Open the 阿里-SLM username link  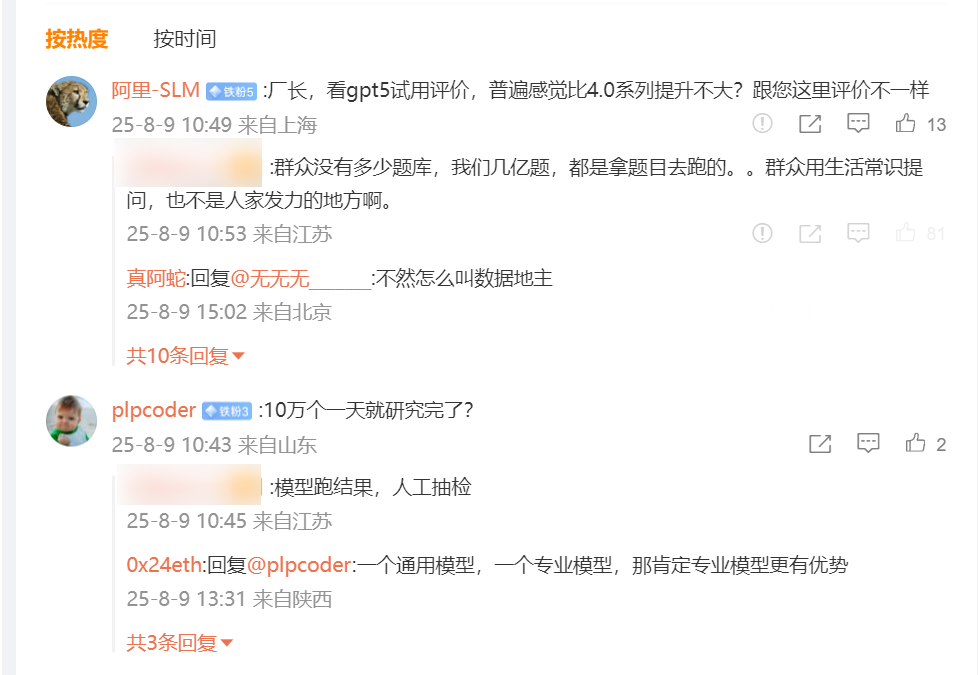click(x=155, y=90)
